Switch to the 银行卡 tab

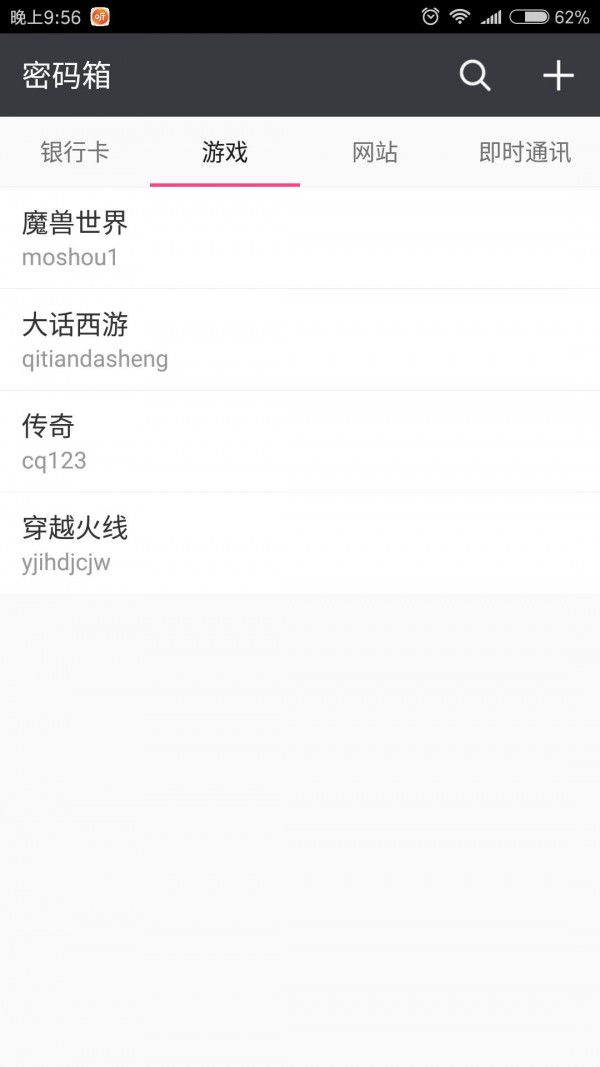[x=75, y=152]
